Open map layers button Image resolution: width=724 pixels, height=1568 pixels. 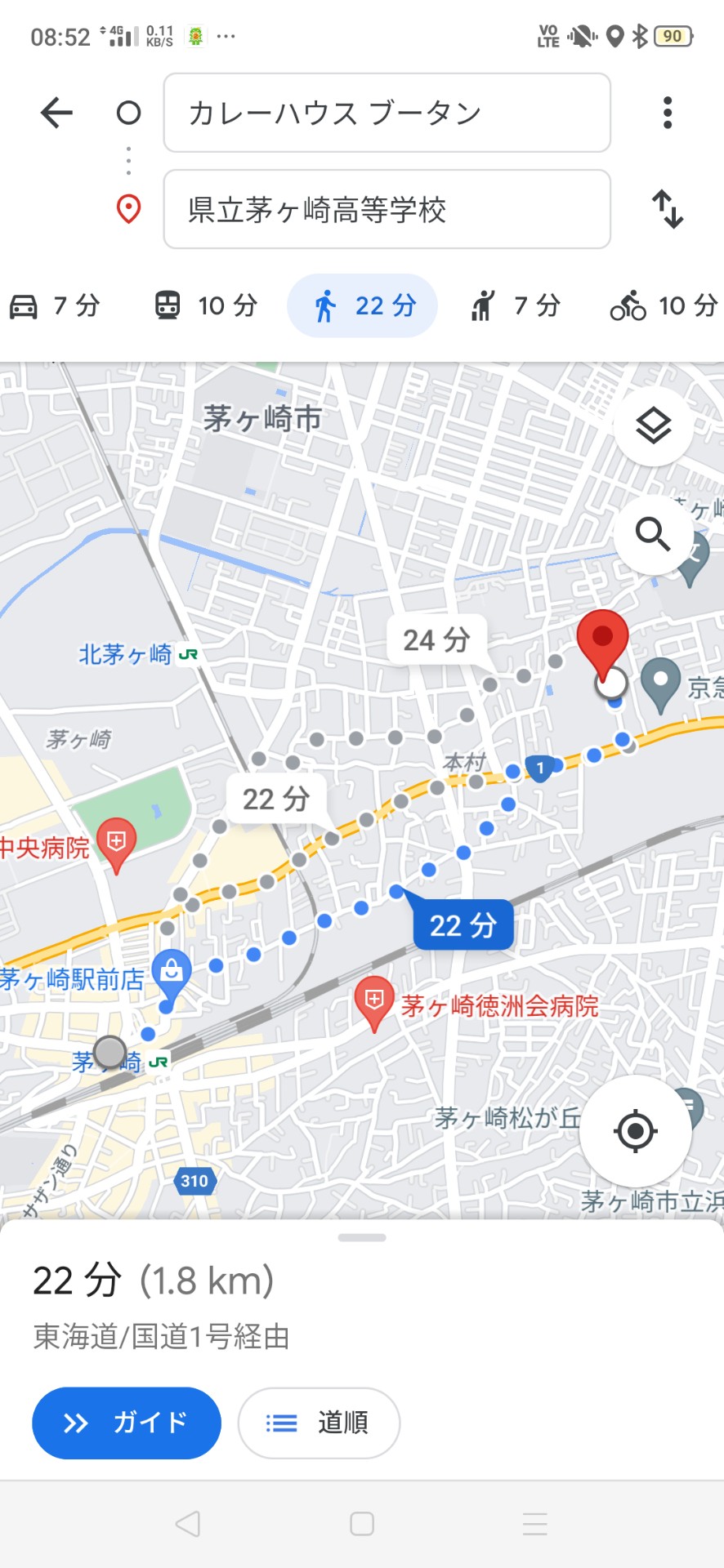(x=654, y=426)
